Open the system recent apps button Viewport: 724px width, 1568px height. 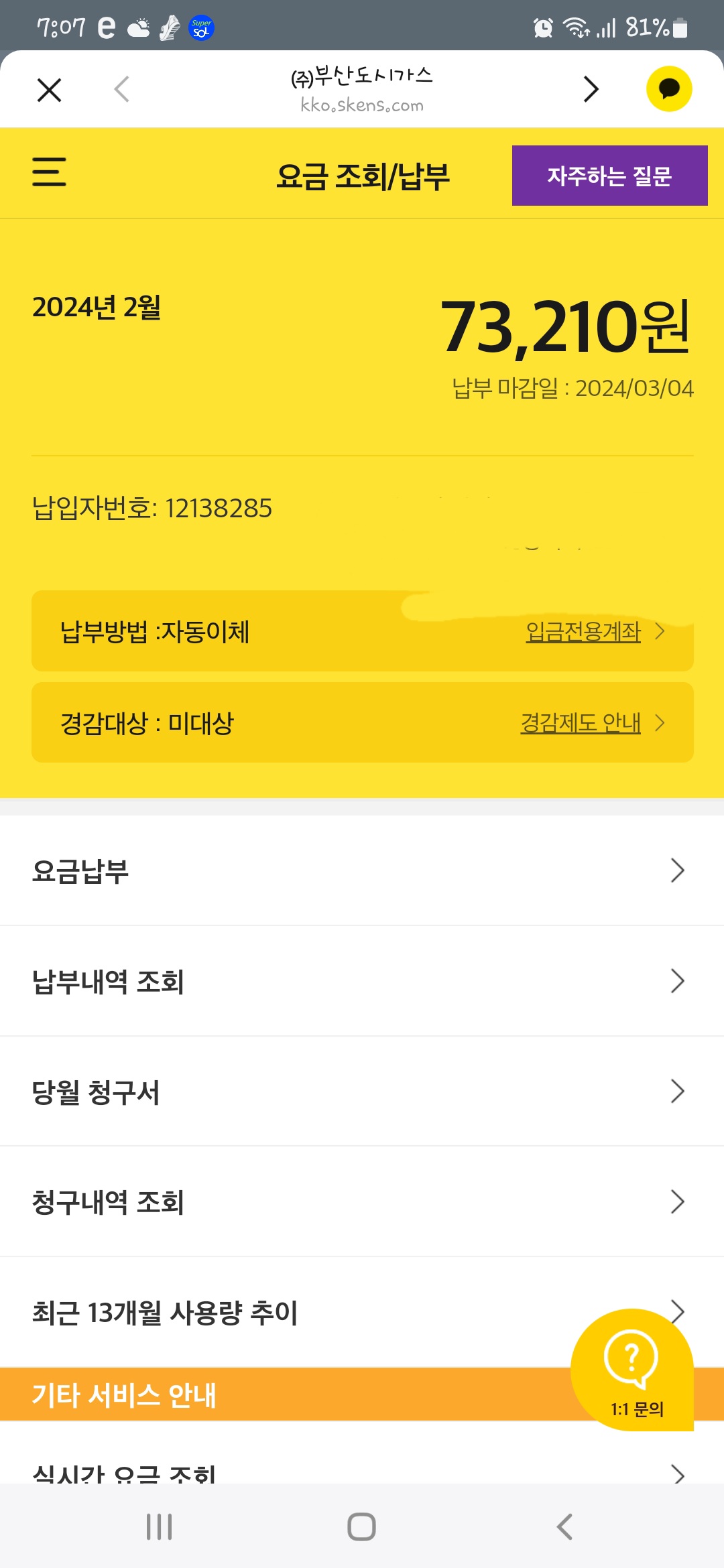pyautogui.click(x=160, y=1527)
